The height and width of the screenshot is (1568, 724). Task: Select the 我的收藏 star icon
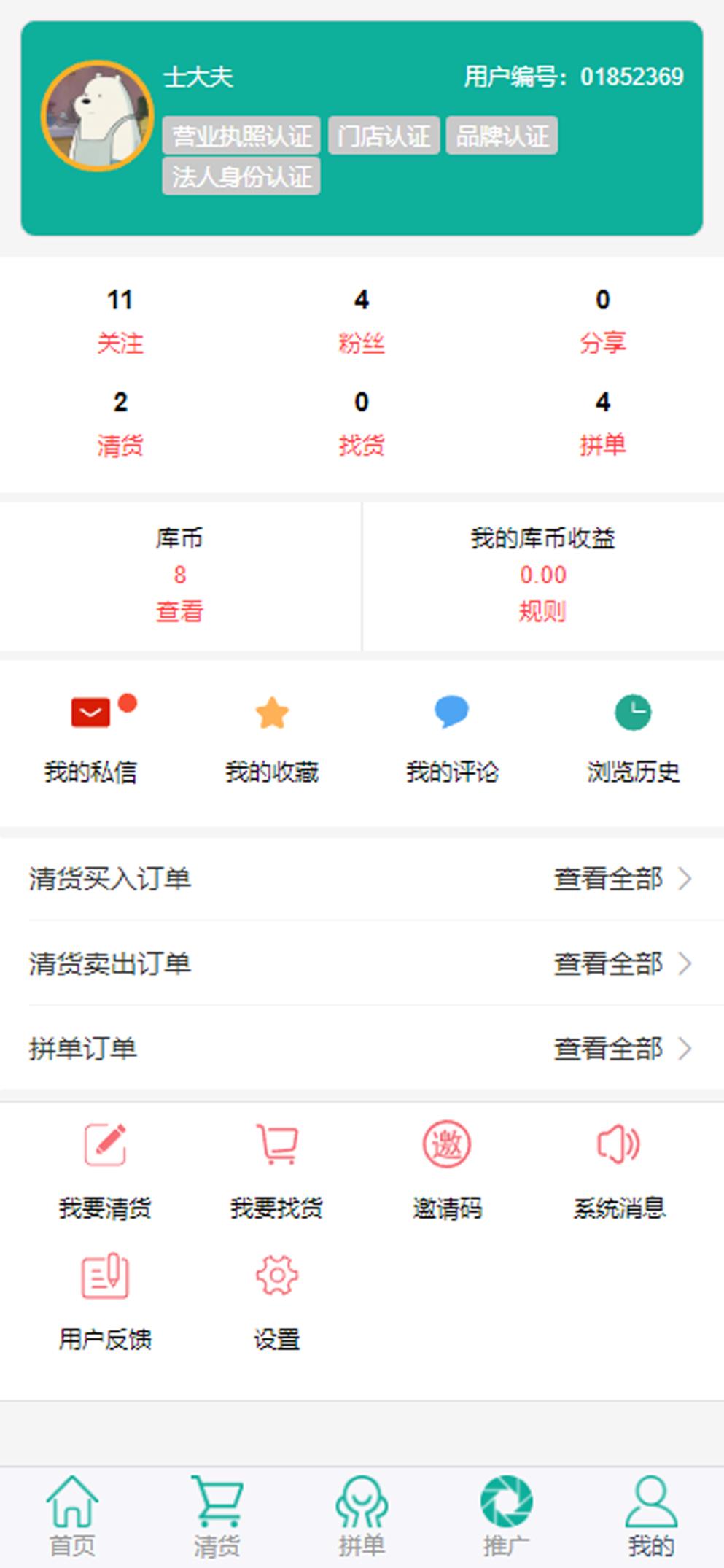point(271,713)
